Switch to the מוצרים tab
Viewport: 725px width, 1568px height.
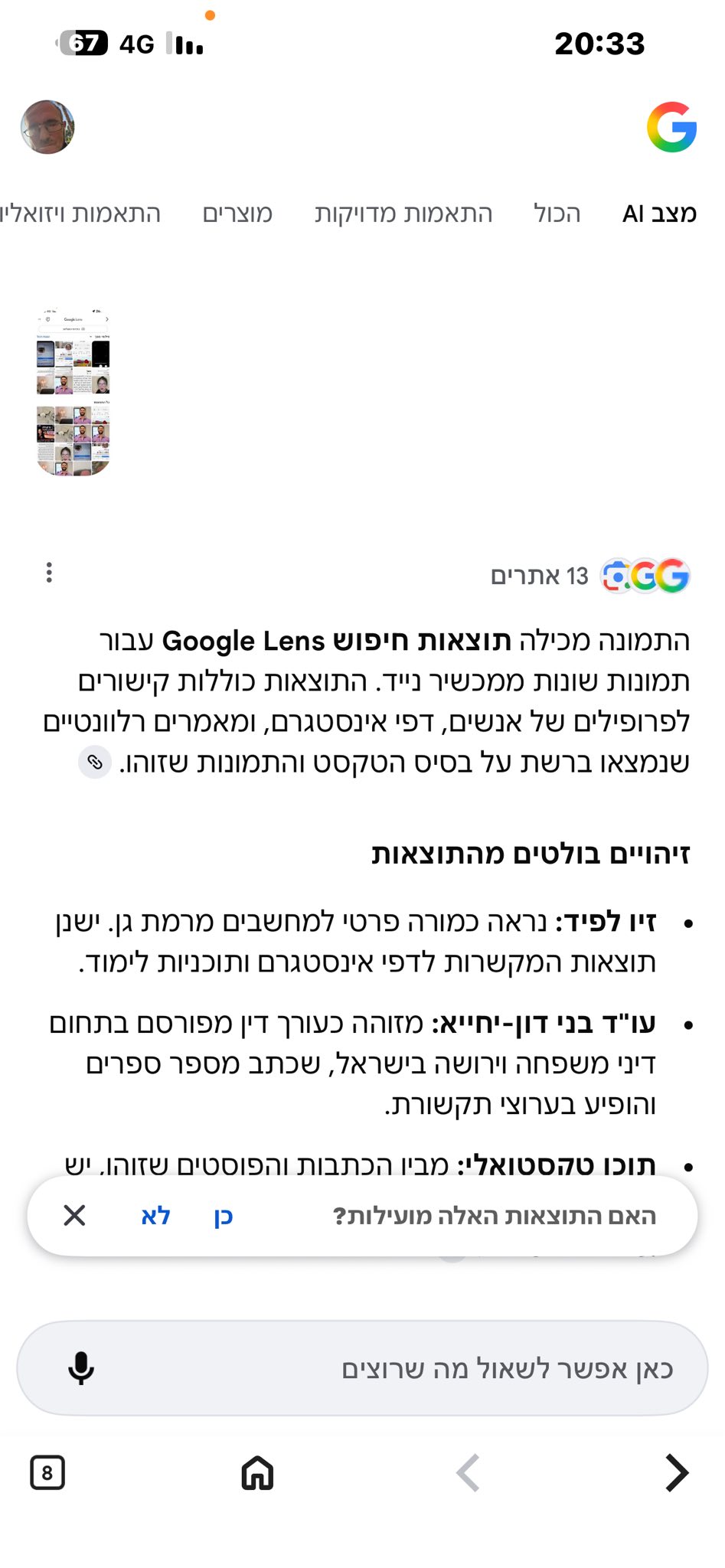pyautogui.click(x=237, y=214)
